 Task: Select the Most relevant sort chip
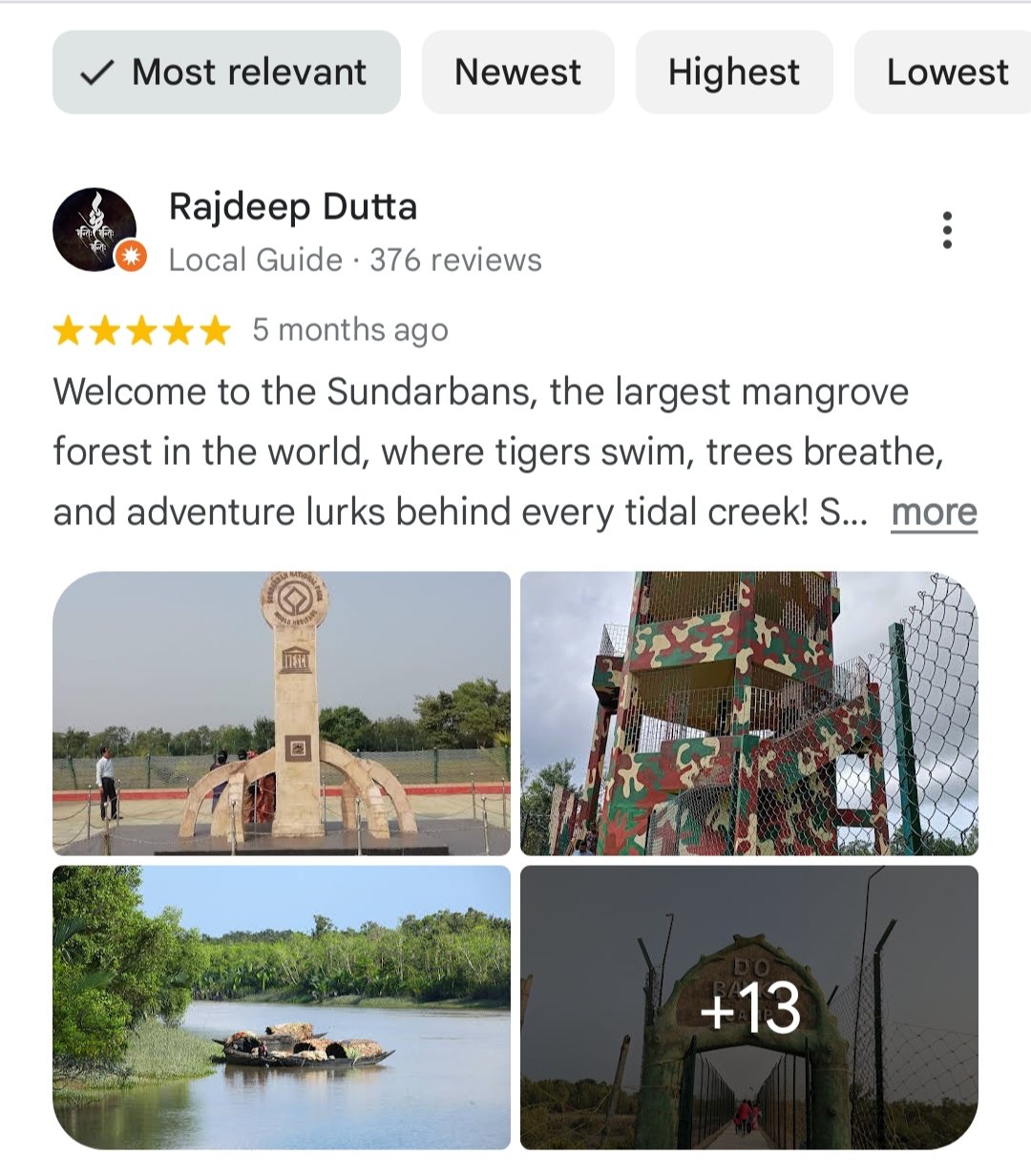click(x=226, y=73)
